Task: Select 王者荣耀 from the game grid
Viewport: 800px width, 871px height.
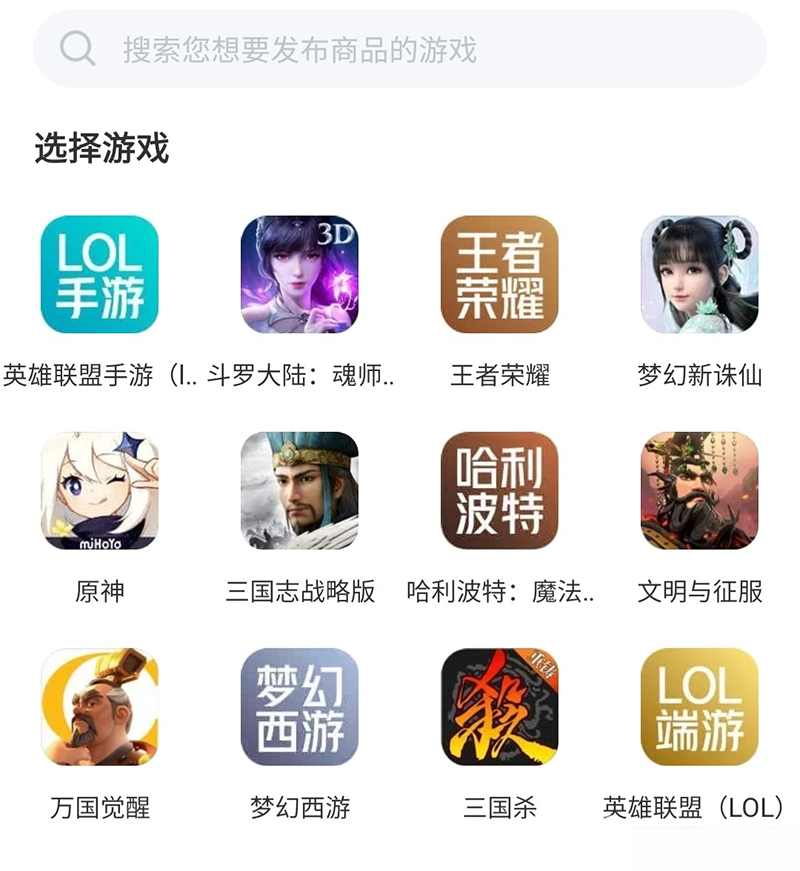Action: 499,275
